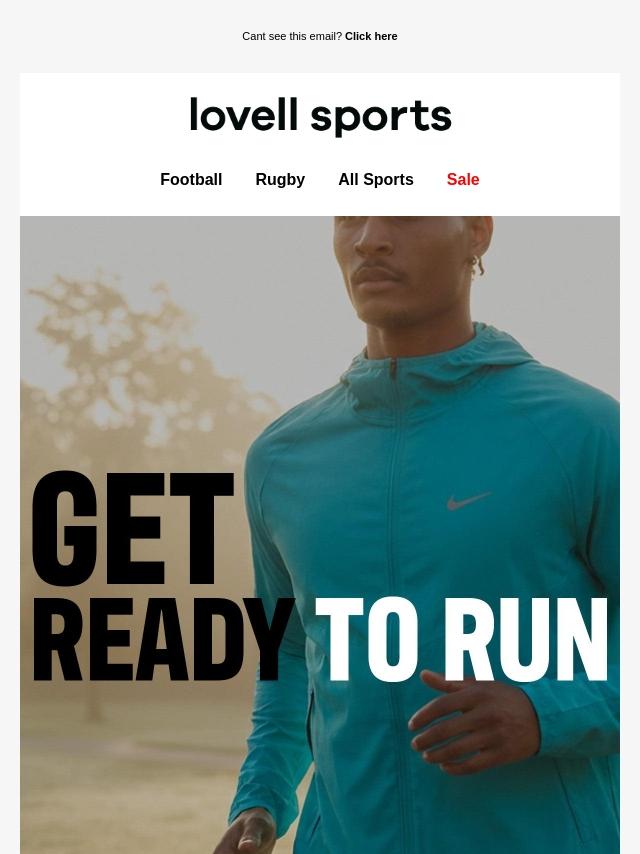Open the 'Click here' view-in-browser link

371,36
